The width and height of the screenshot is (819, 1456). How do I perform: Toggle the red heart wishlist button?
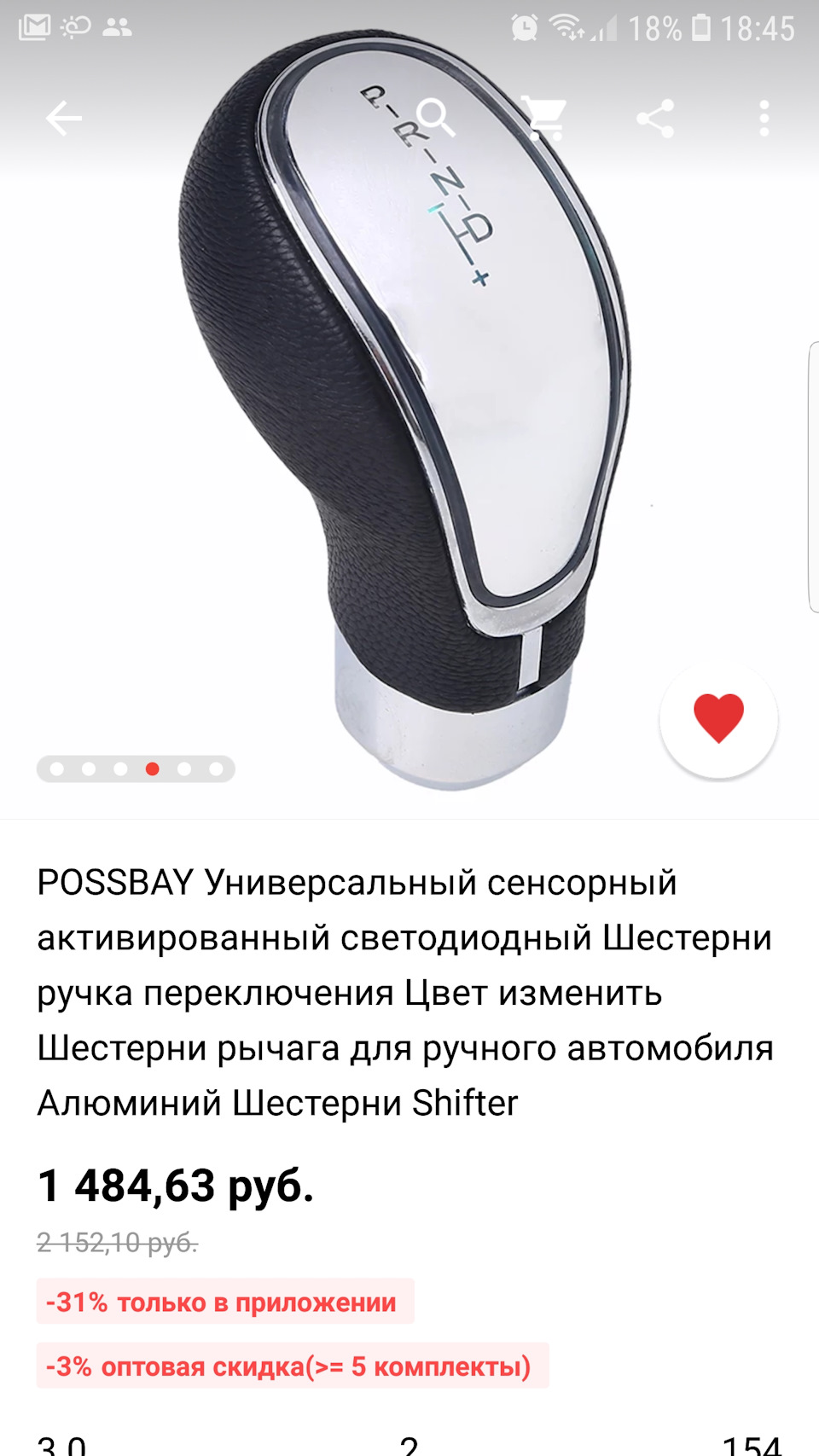click(x=718, y=718)
